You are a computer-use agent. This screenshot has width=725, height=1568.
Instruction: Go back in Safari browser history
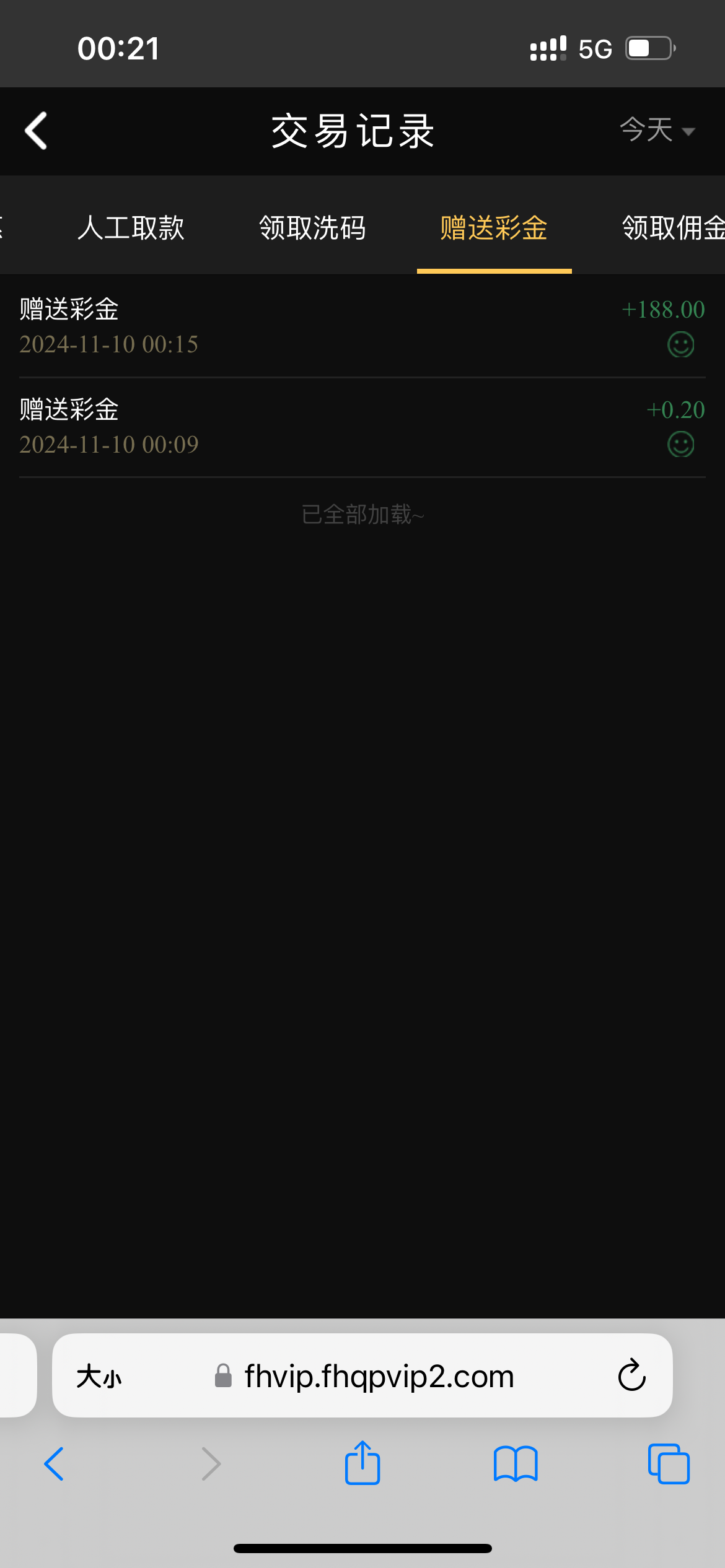coord(55,1464)
